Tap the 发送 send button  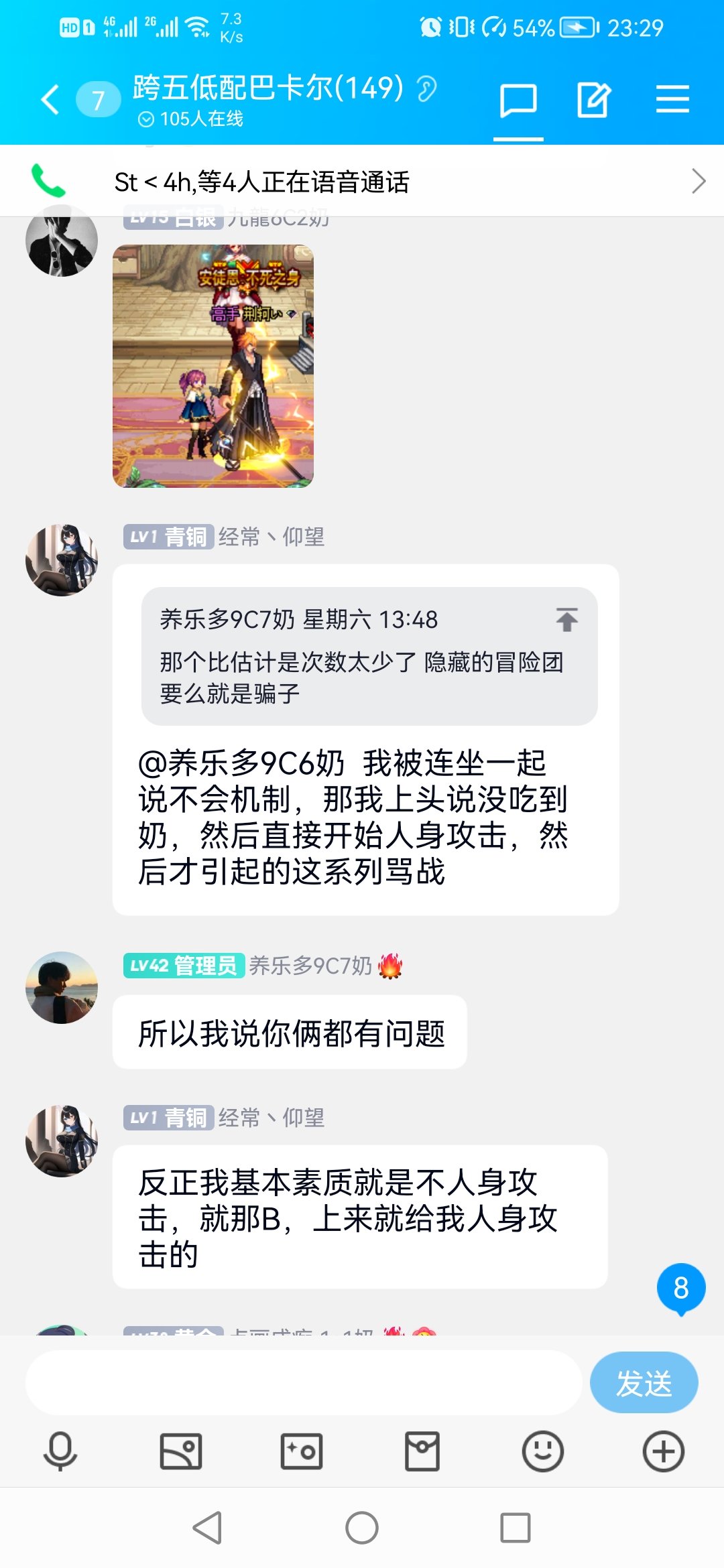644,1383
